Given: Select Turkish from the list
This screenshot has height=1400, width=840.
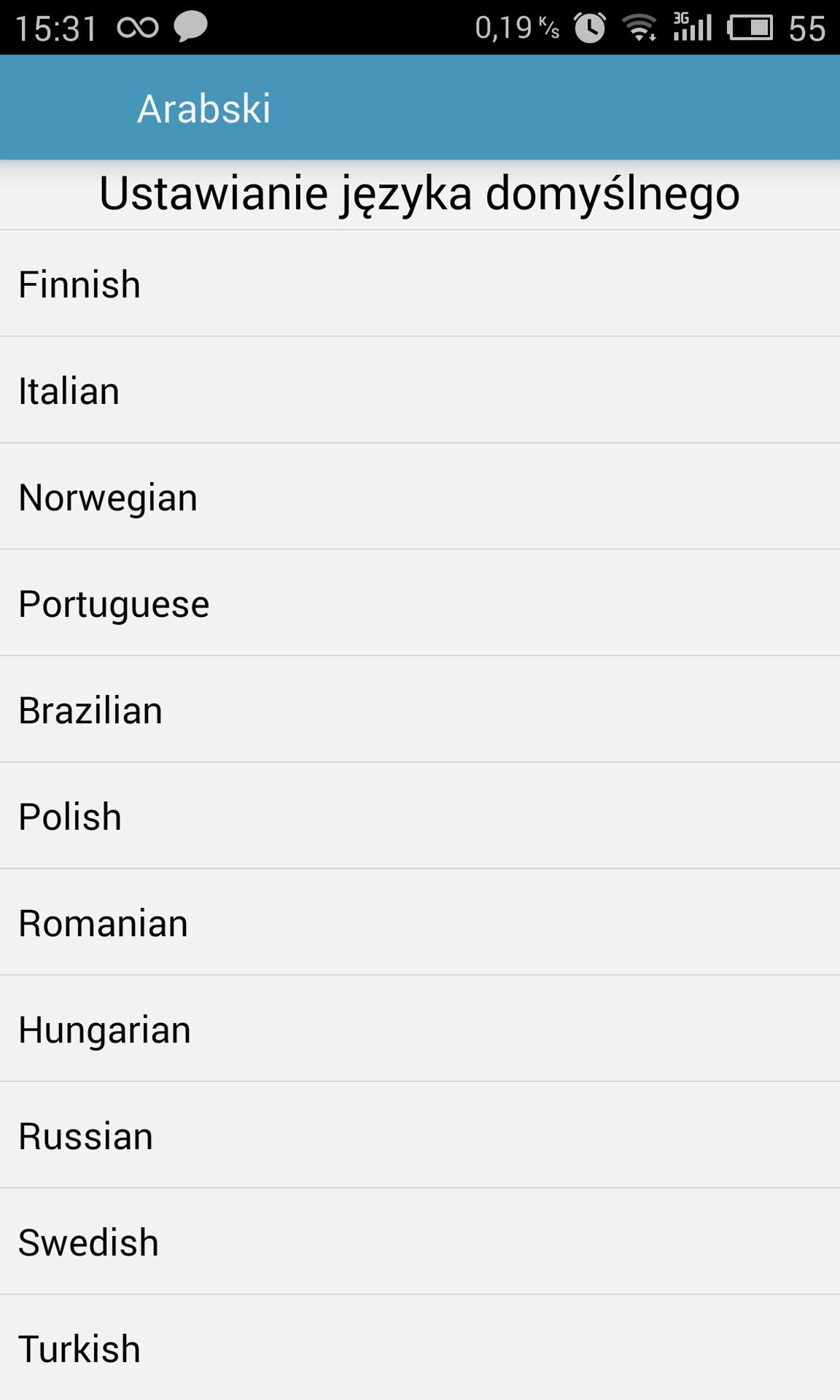Looking at the screenshot, I should click(x=420, y=1348).
